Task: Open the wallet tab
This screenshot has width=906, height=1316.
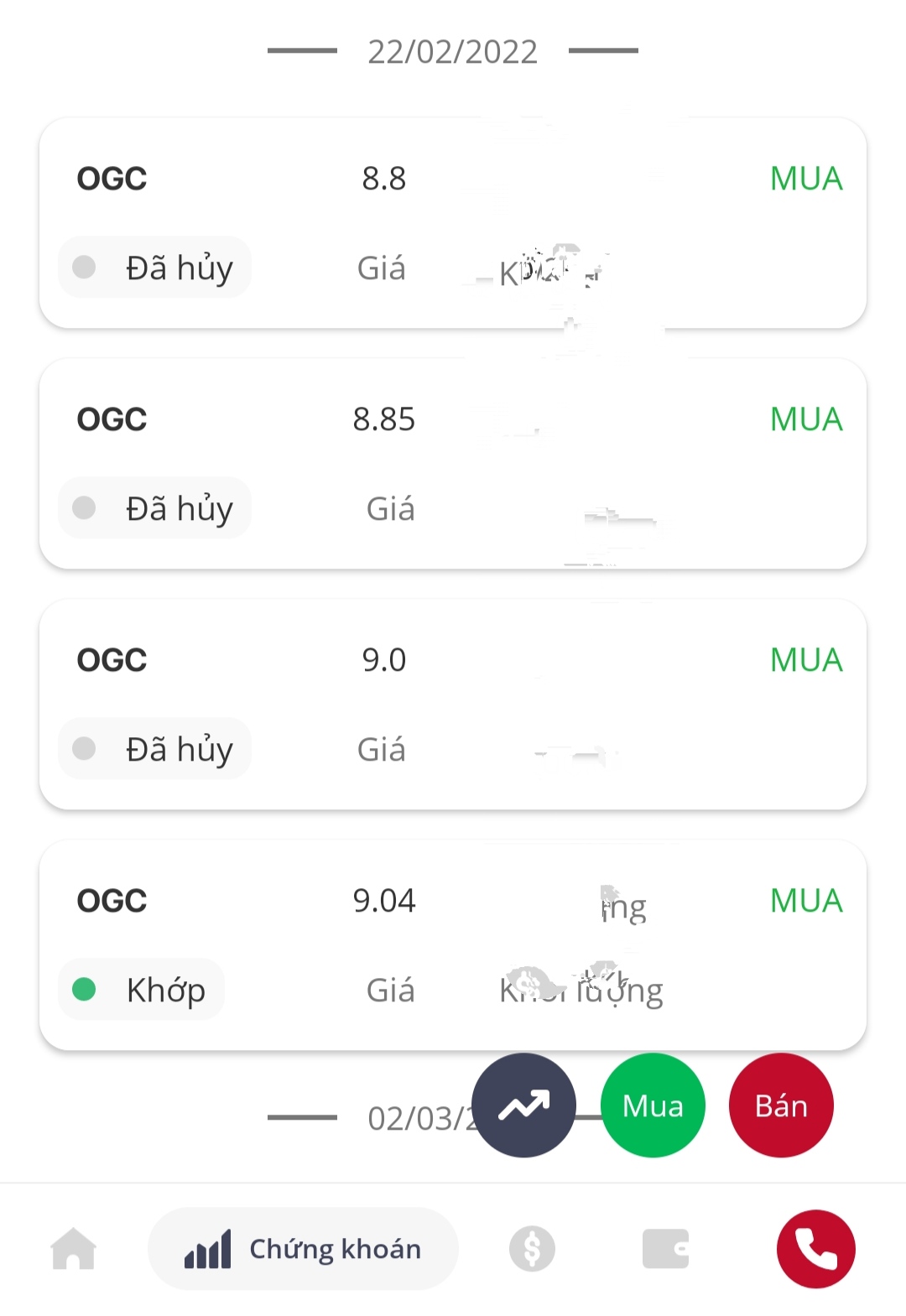Action: (665, 1249)
